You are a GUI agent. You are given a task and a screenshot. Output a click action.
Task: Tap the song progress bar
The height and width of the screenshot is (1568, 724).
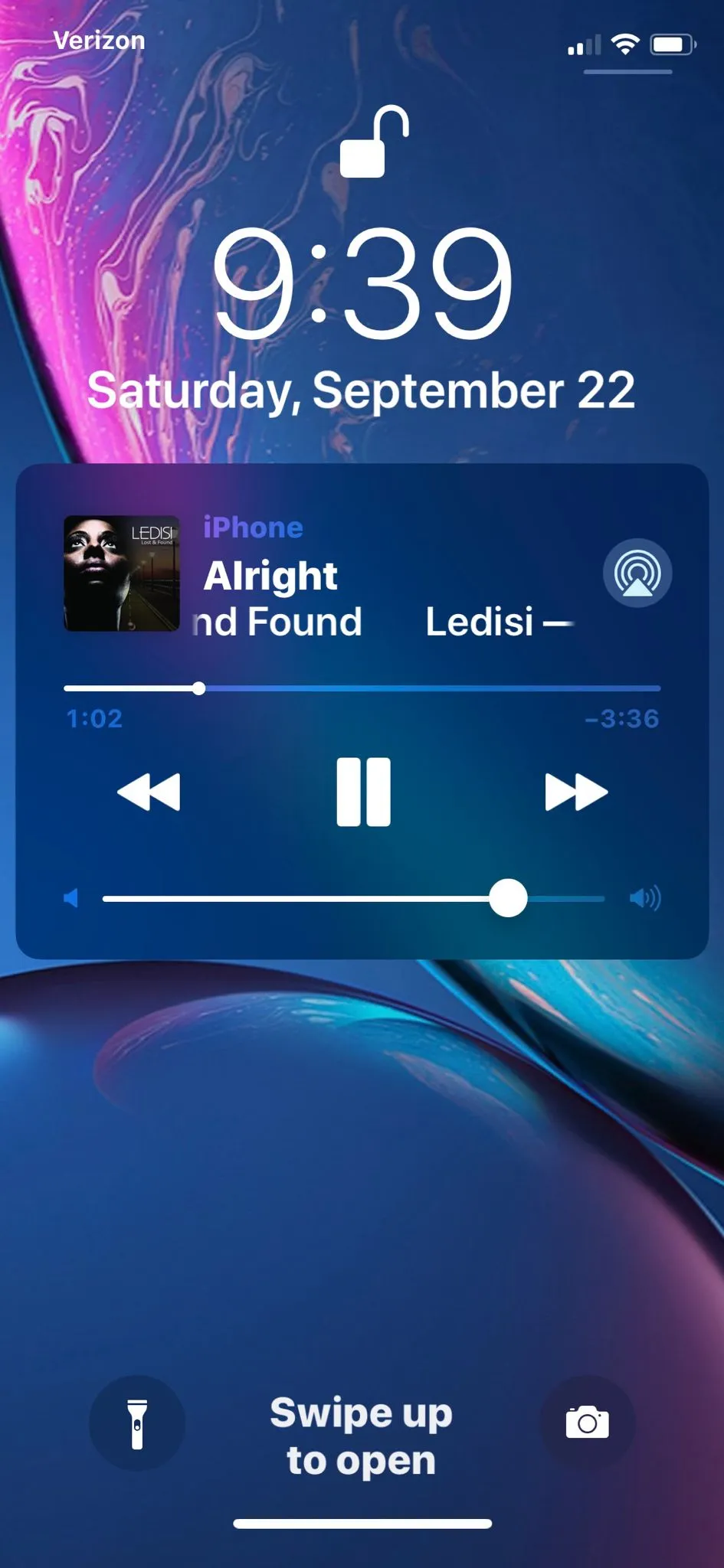click(x=362, y=688)
